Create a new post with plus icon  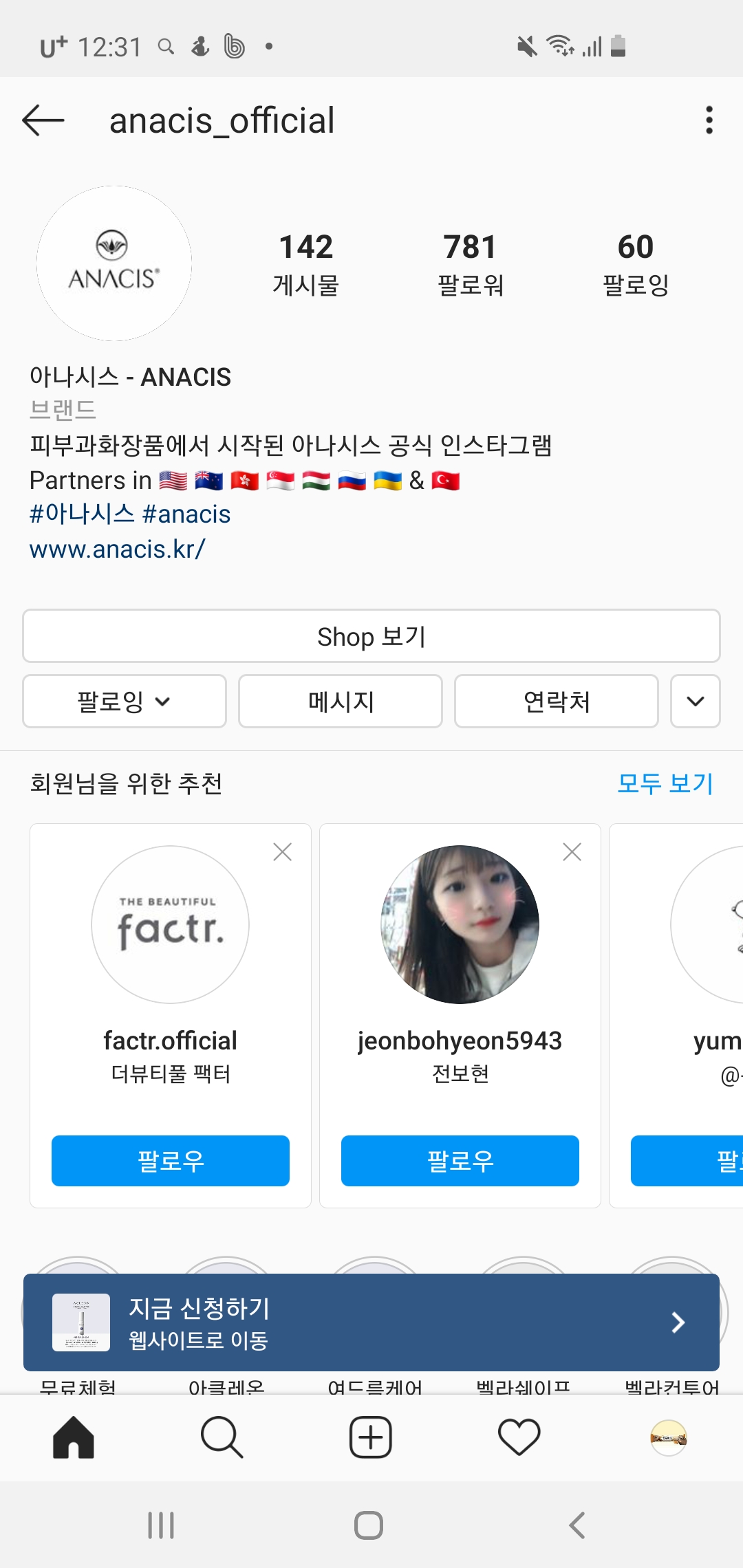coord(371,1437)
